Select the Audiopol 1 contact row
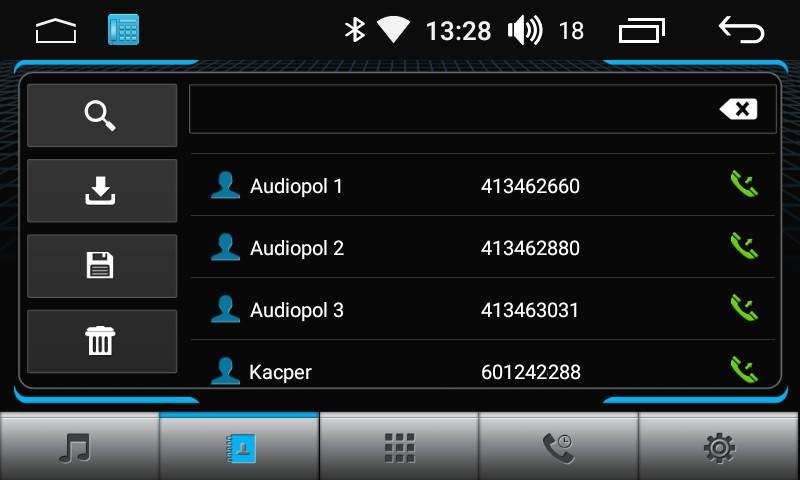Viewport: 800px width, 480px height. point(400,186)
